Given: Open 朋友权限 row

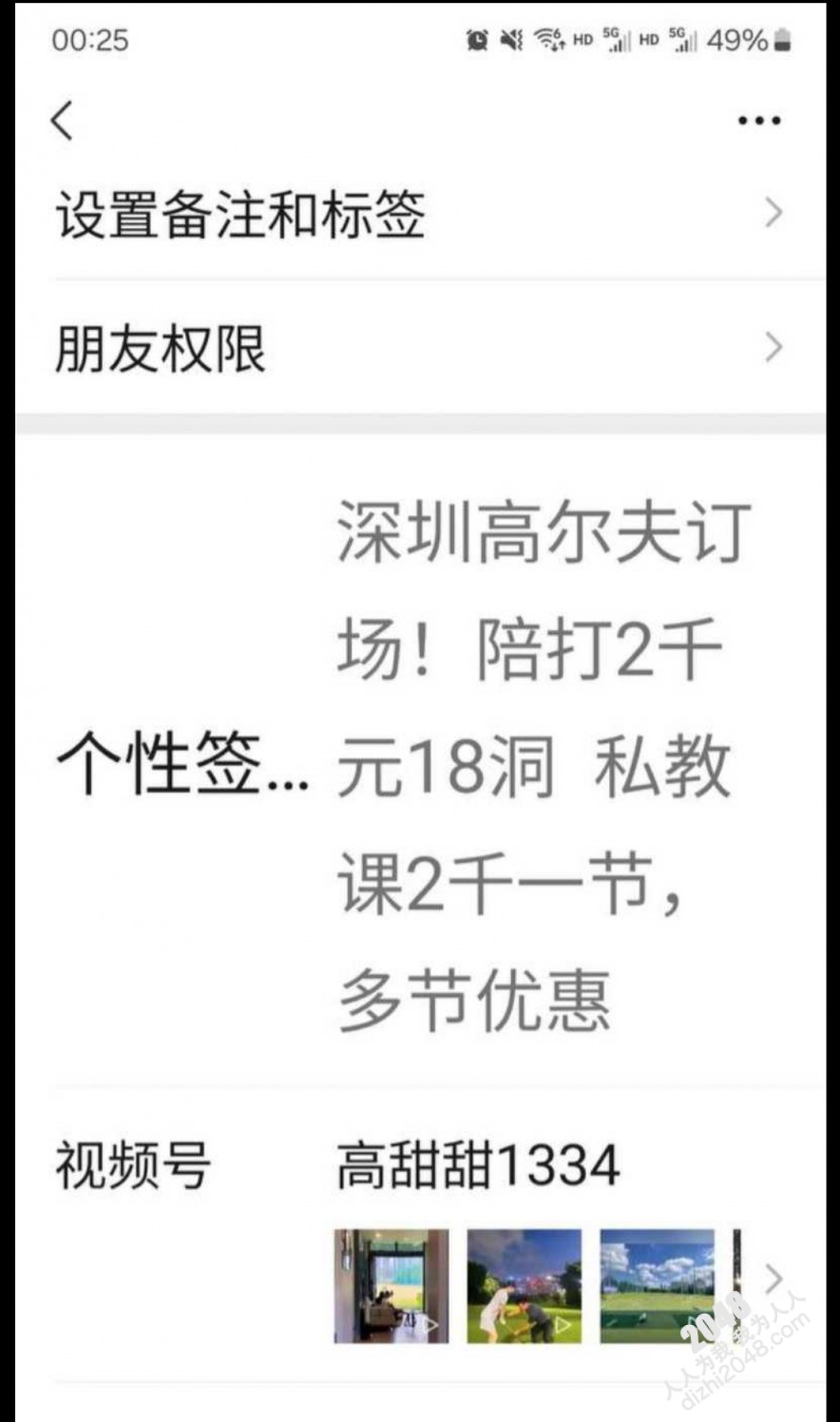Looking at the screenshot, I should tap(418, 348).
